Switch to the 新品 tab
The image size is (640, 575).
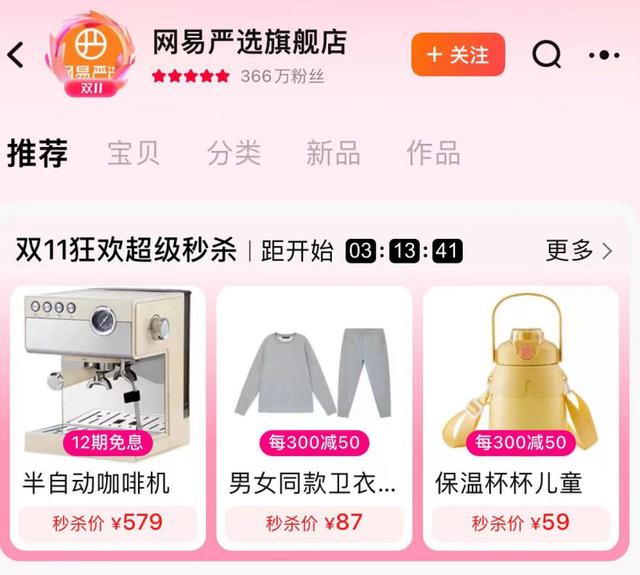pos(333,153)
